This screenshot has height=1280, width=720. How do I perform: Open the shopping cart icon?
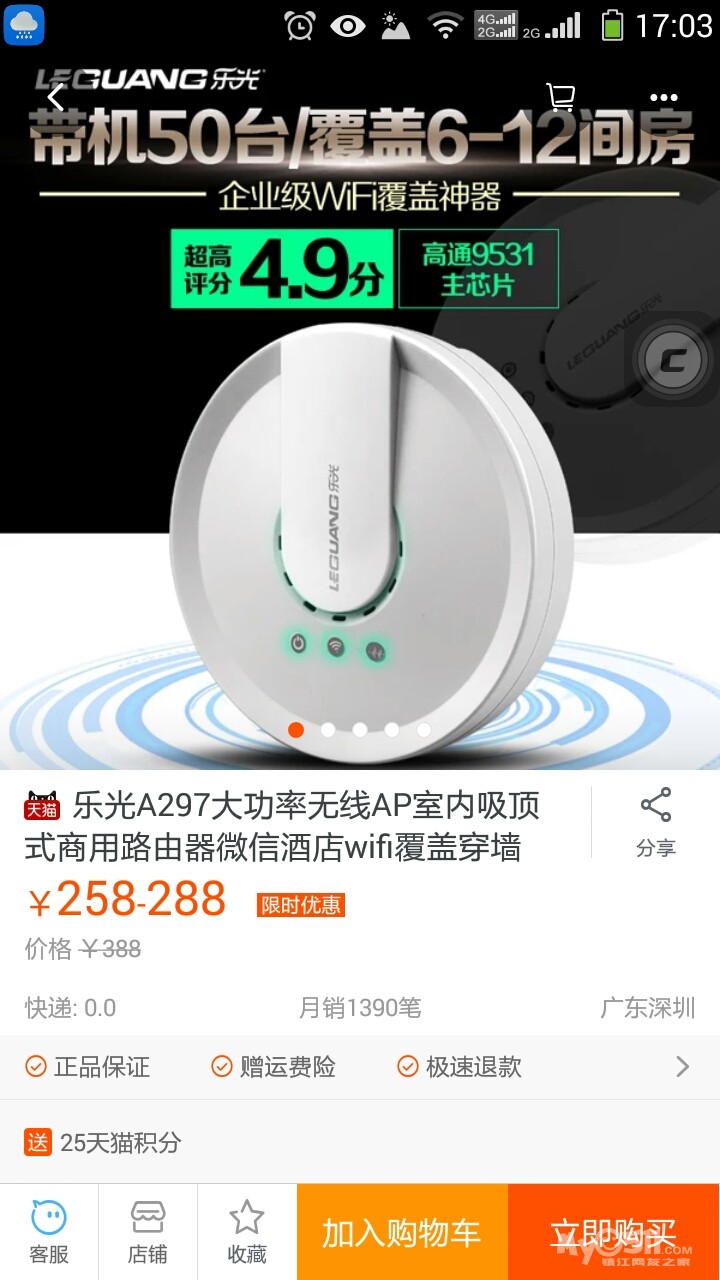[x=560, y=97]
